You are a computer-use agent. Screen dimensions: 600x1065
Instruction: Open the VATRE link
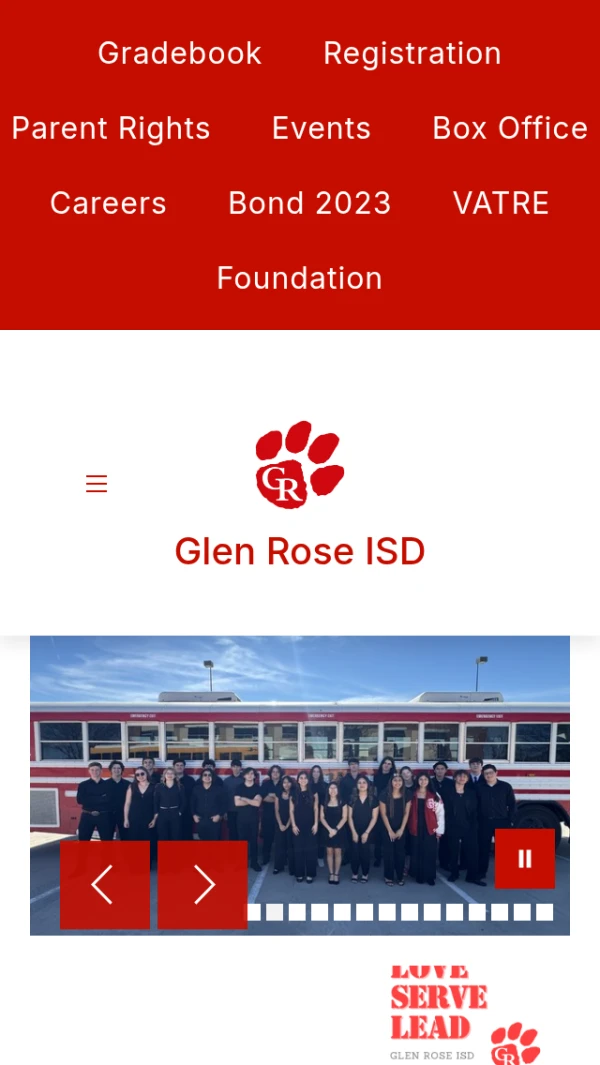[501, 203]
